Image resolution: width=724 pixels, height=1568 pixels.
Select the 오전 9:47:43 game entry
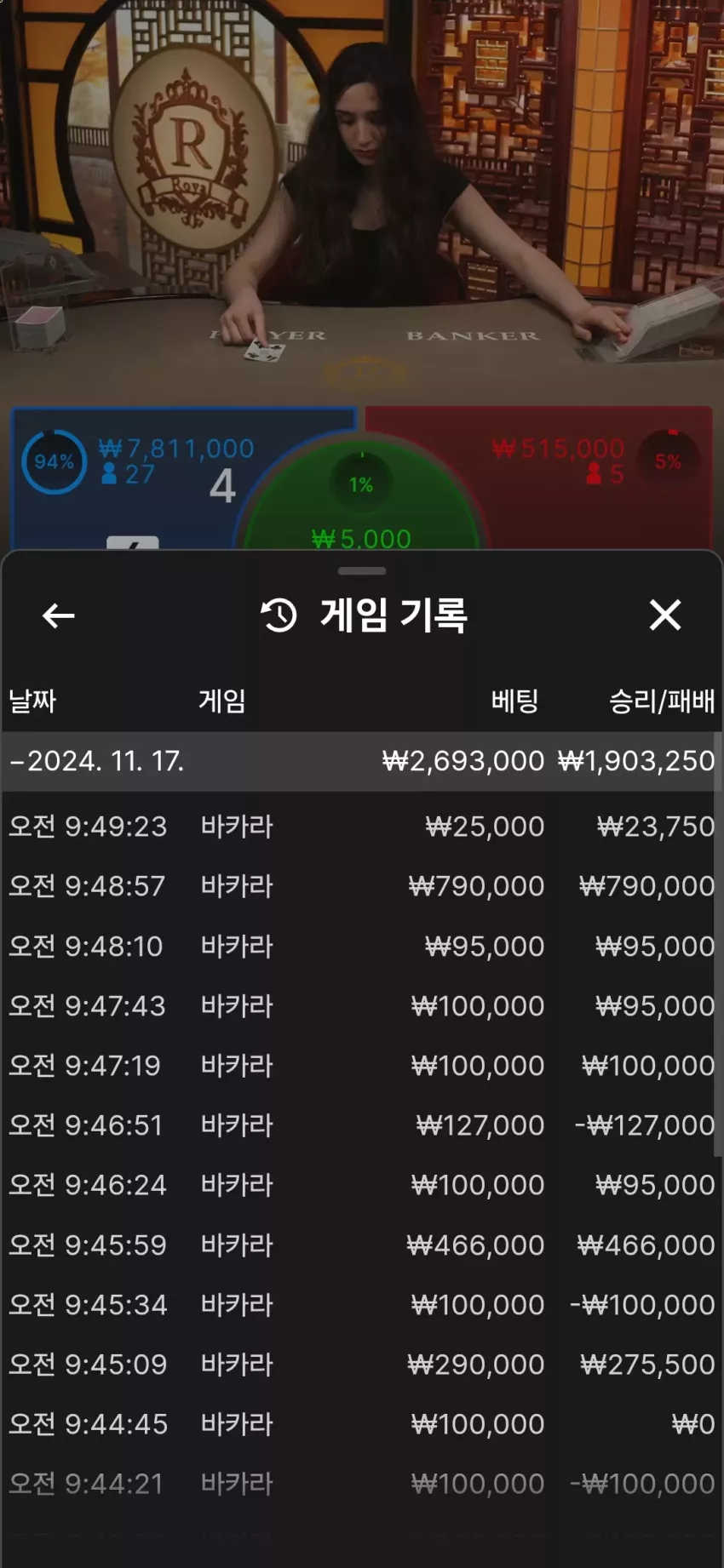362,1006
